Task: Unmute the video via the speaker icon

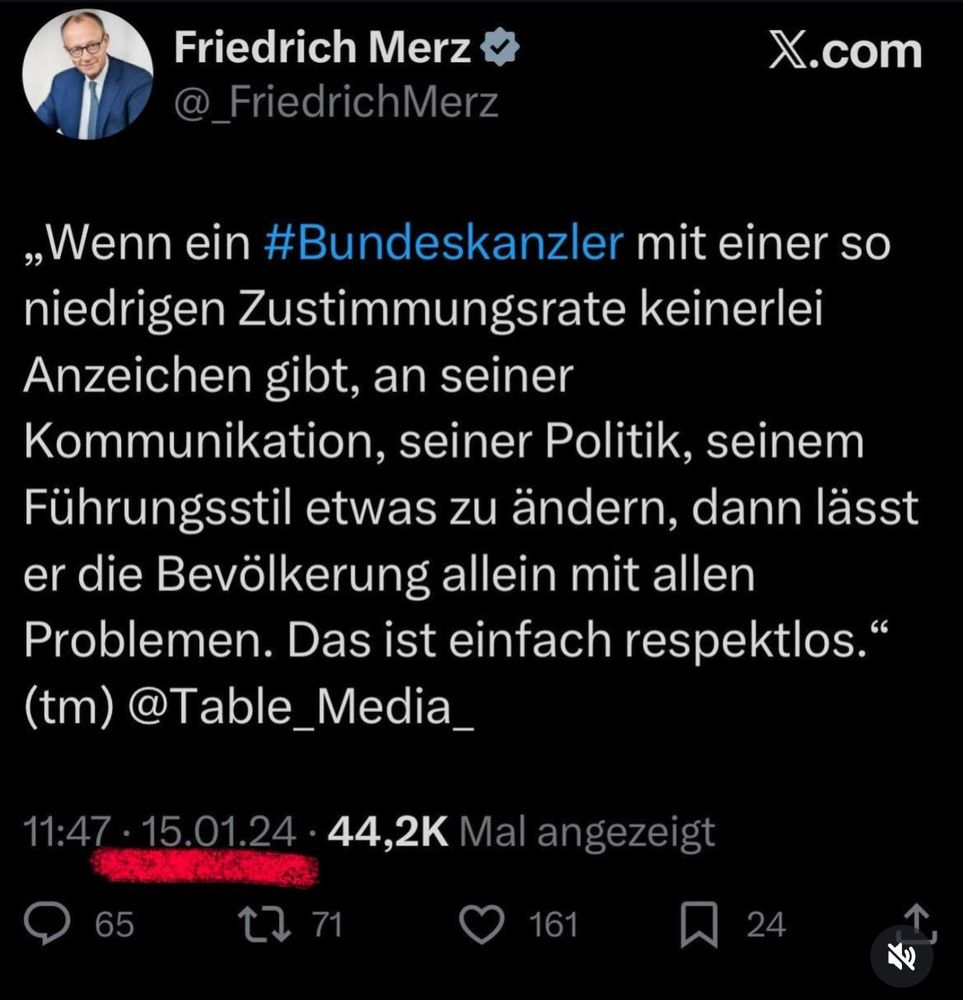Action: pos(901,957)
